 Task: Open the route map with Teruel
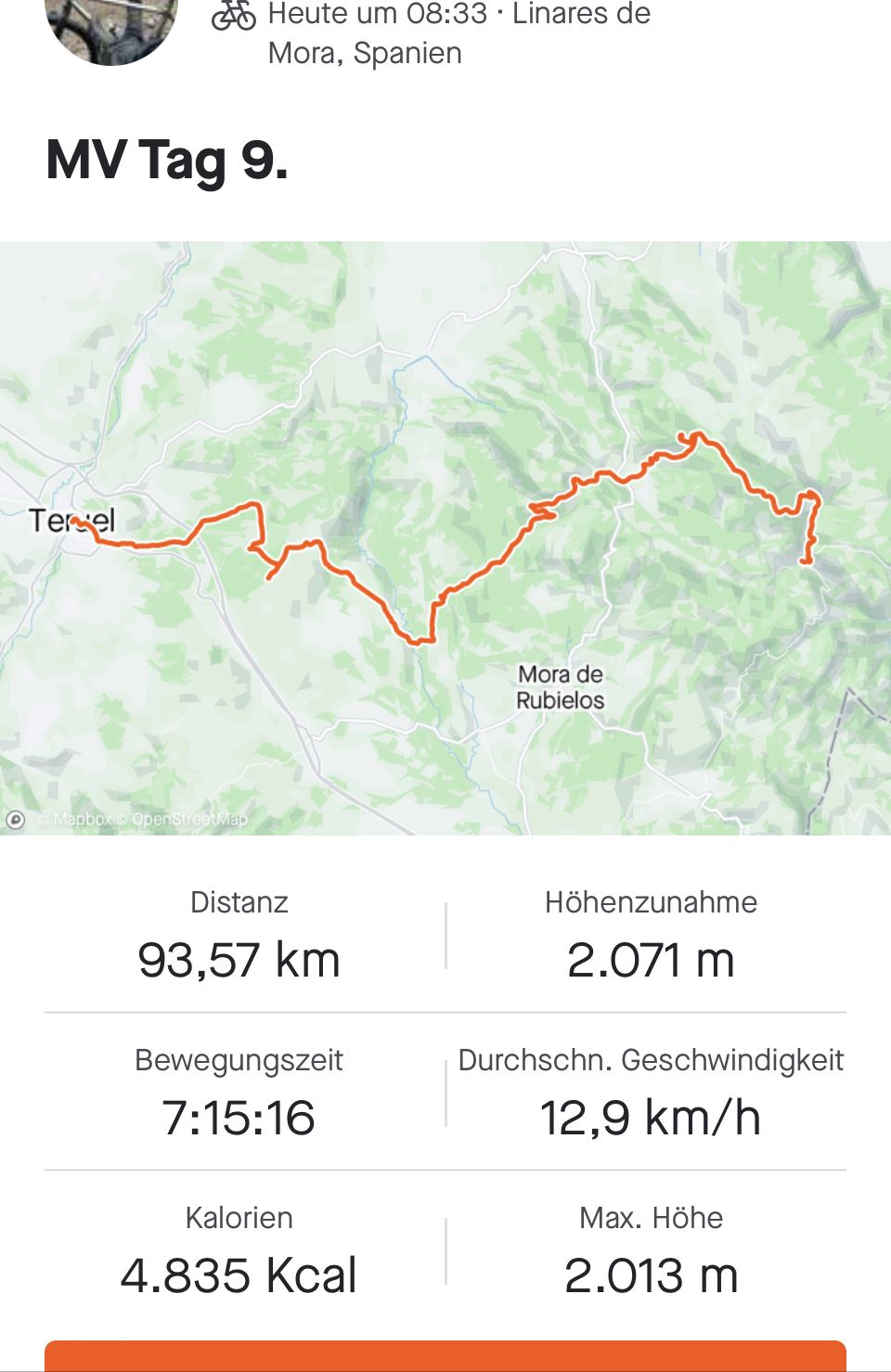click(x=445, y=538)
